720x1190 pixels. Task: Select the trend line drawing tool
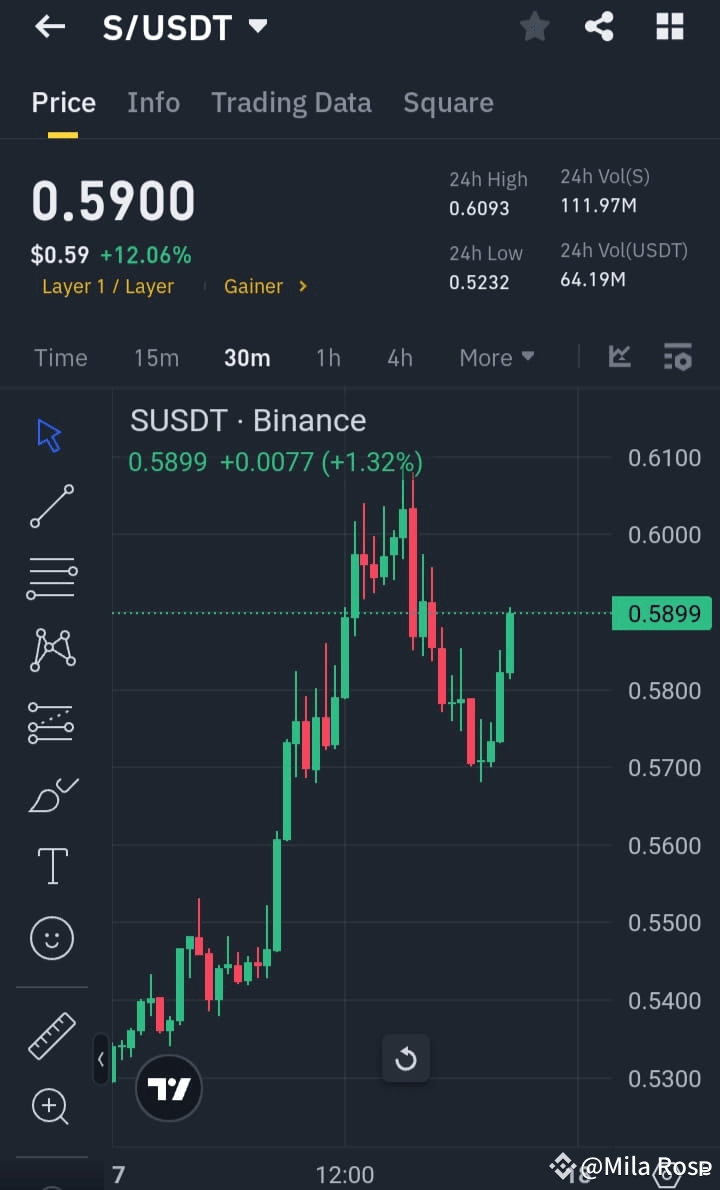[x=51, y=506]
